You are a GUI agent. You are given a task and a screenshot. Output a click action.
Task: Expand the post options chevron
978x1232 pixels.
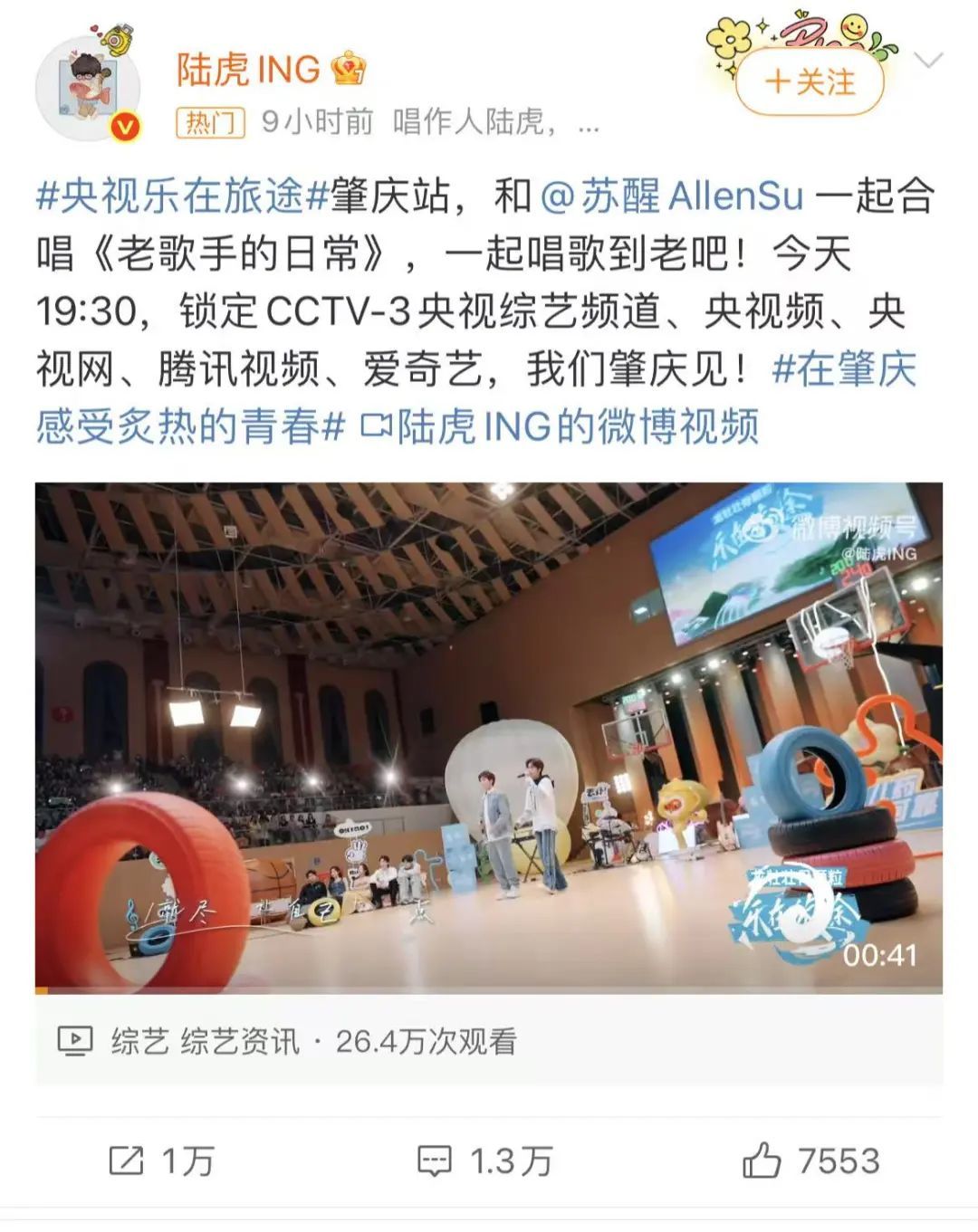coord(928,62)
